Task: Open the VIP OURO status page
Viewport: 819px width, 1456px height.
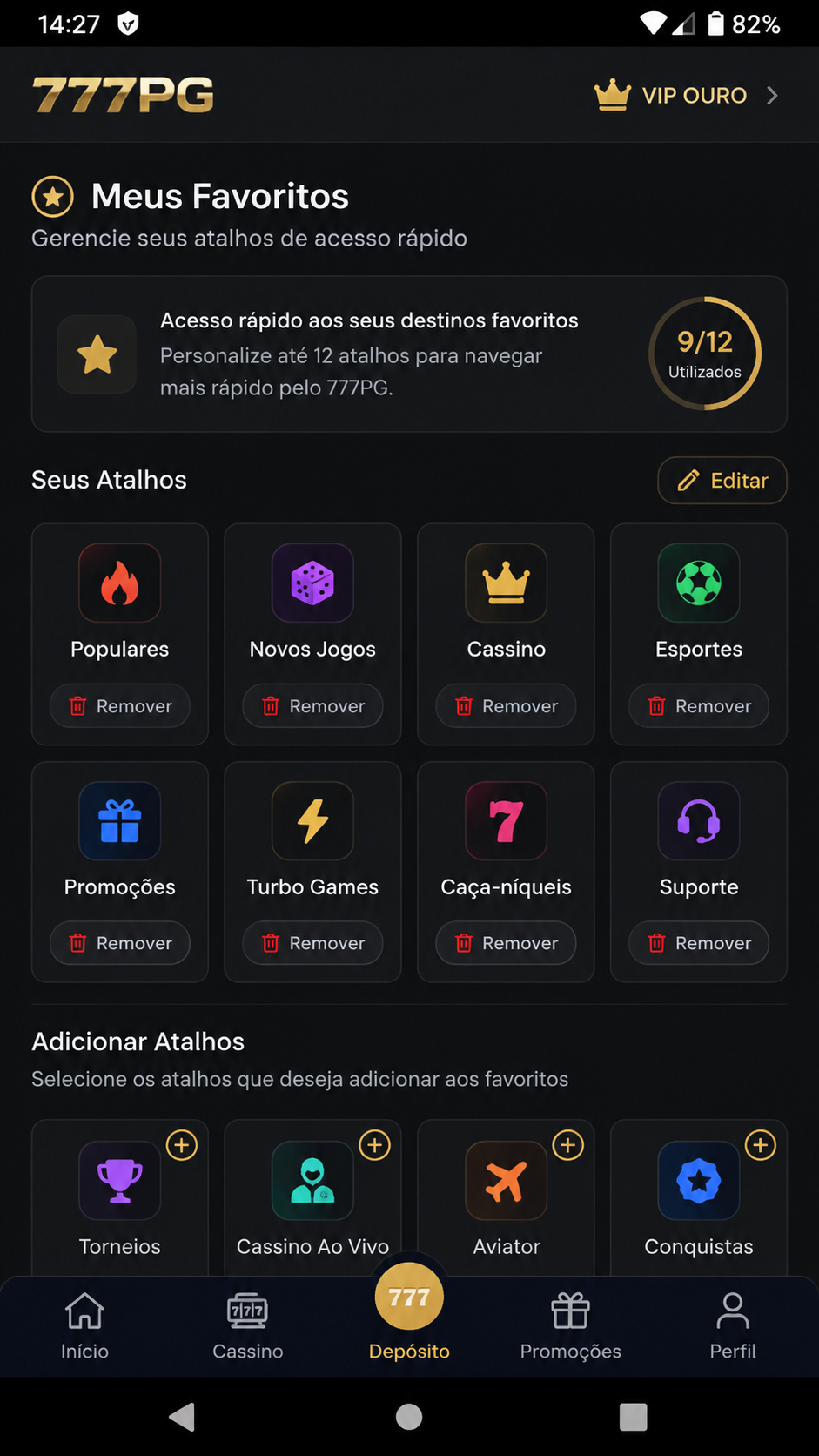Action: coord(686,95)
